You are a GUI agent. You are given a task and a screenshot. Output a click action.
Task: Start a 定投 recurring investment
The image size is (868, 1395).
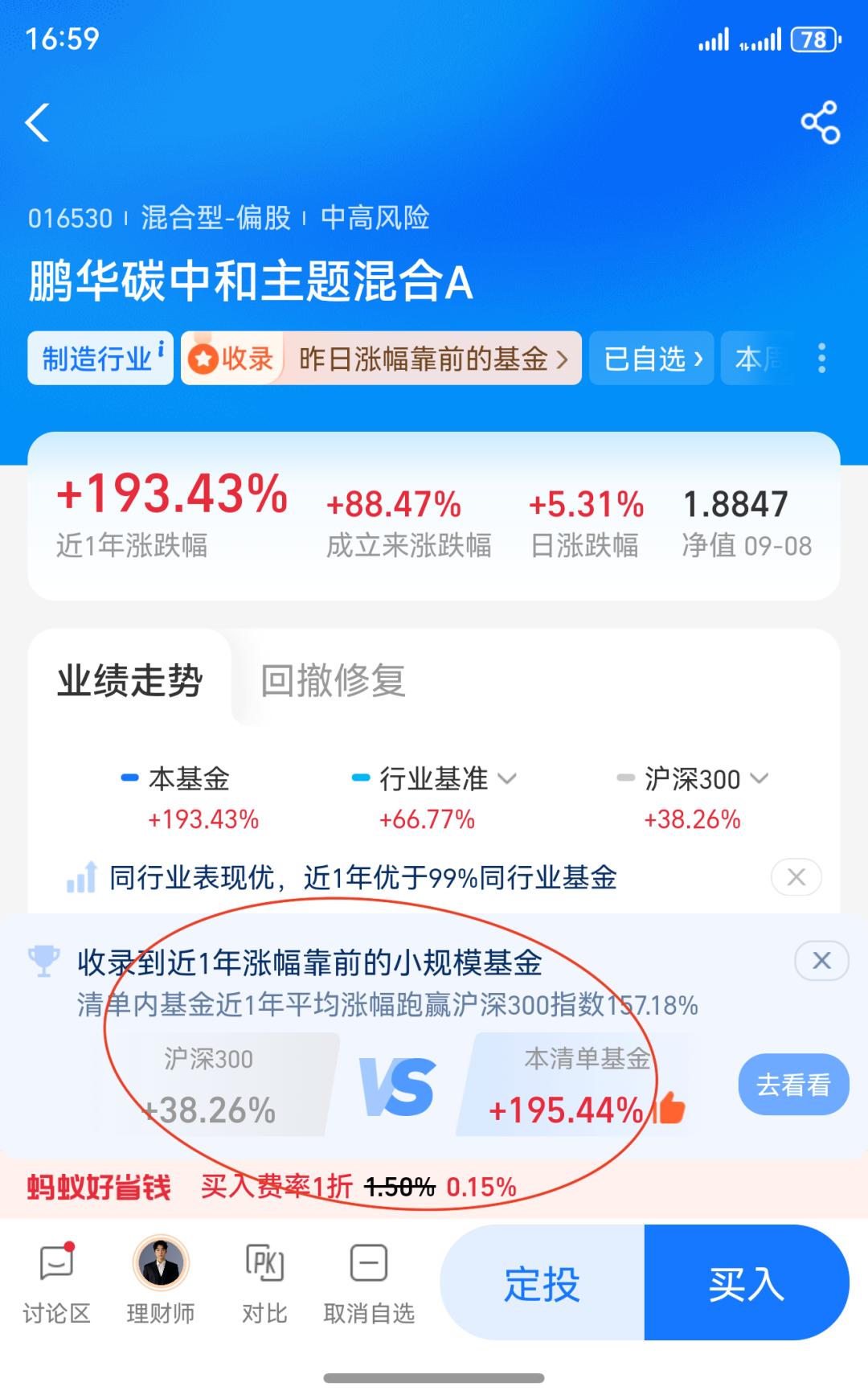[x=542, y=1284]
